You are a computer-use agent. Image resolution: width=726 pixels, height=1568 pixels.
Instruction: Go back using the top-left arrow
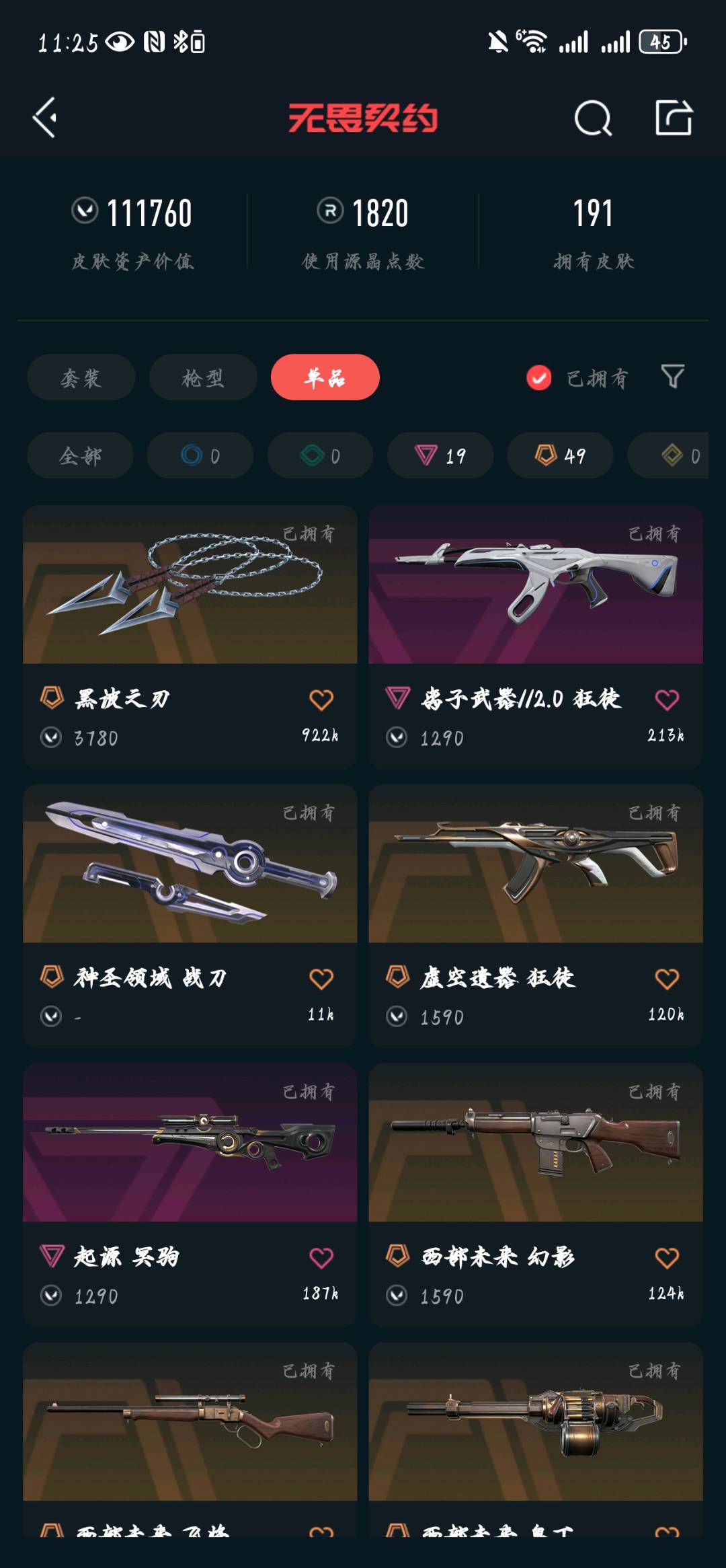pos(45,118)
